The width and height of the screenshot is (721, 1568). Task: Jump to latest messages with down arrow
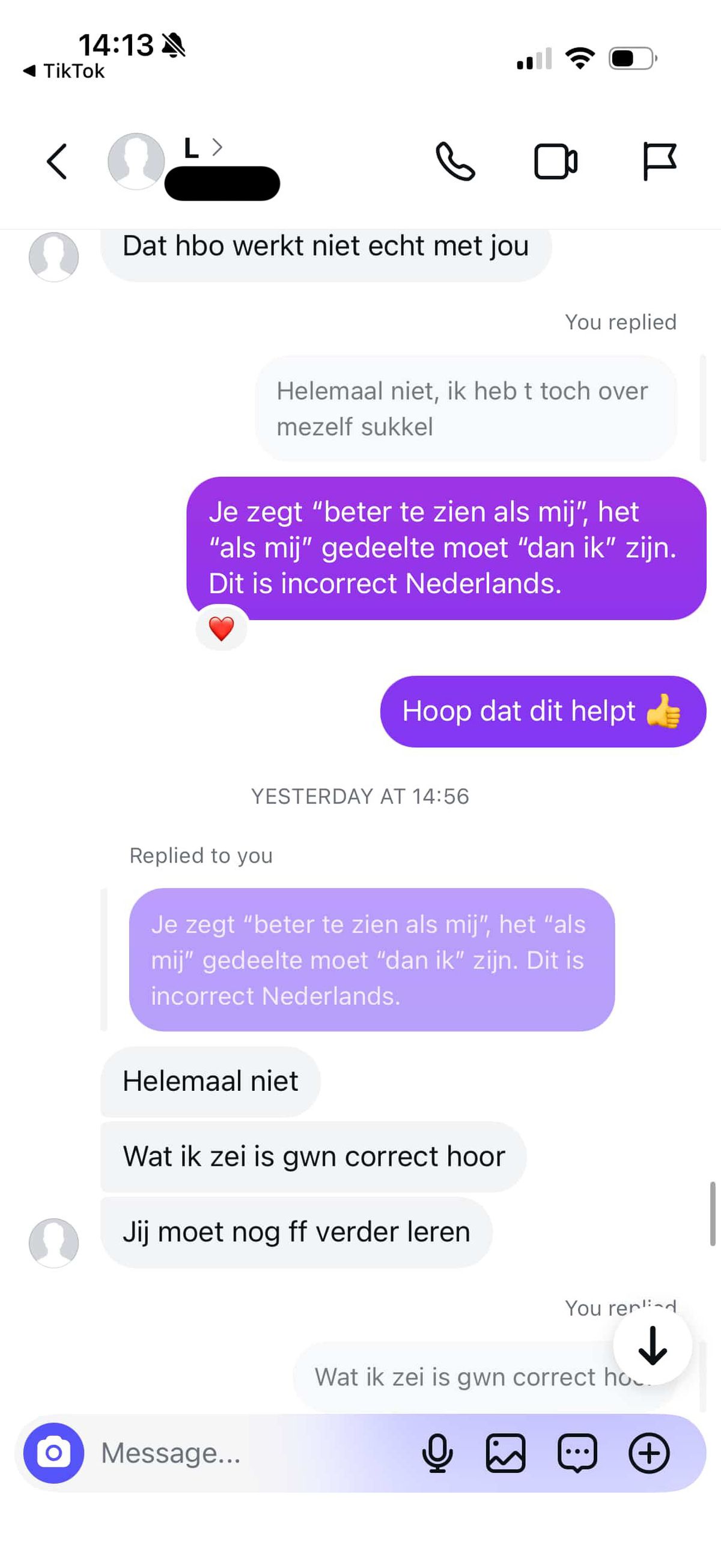coord(653,1346)
